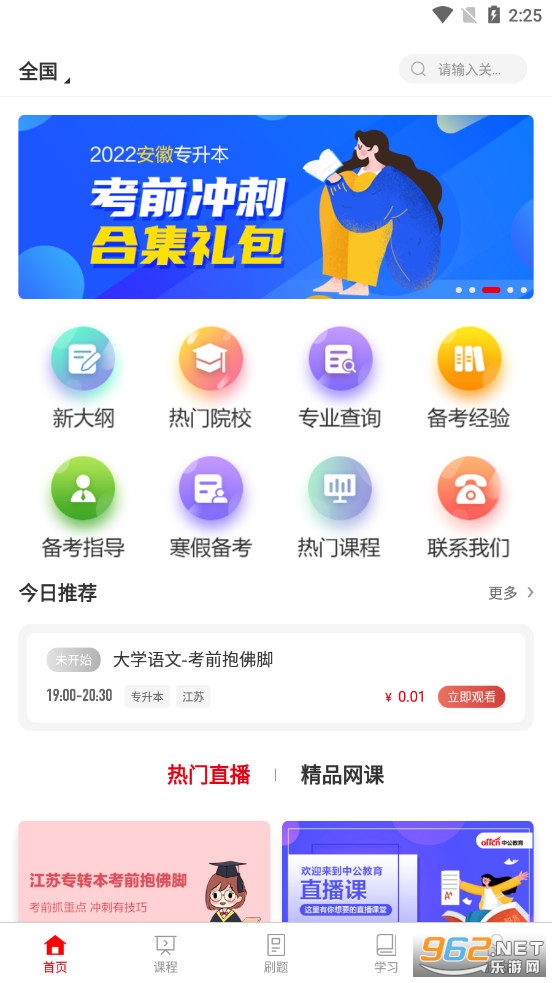Go to 学习 in bottom navigation
This screenshot has height=983, width=552.
point(386,953)
